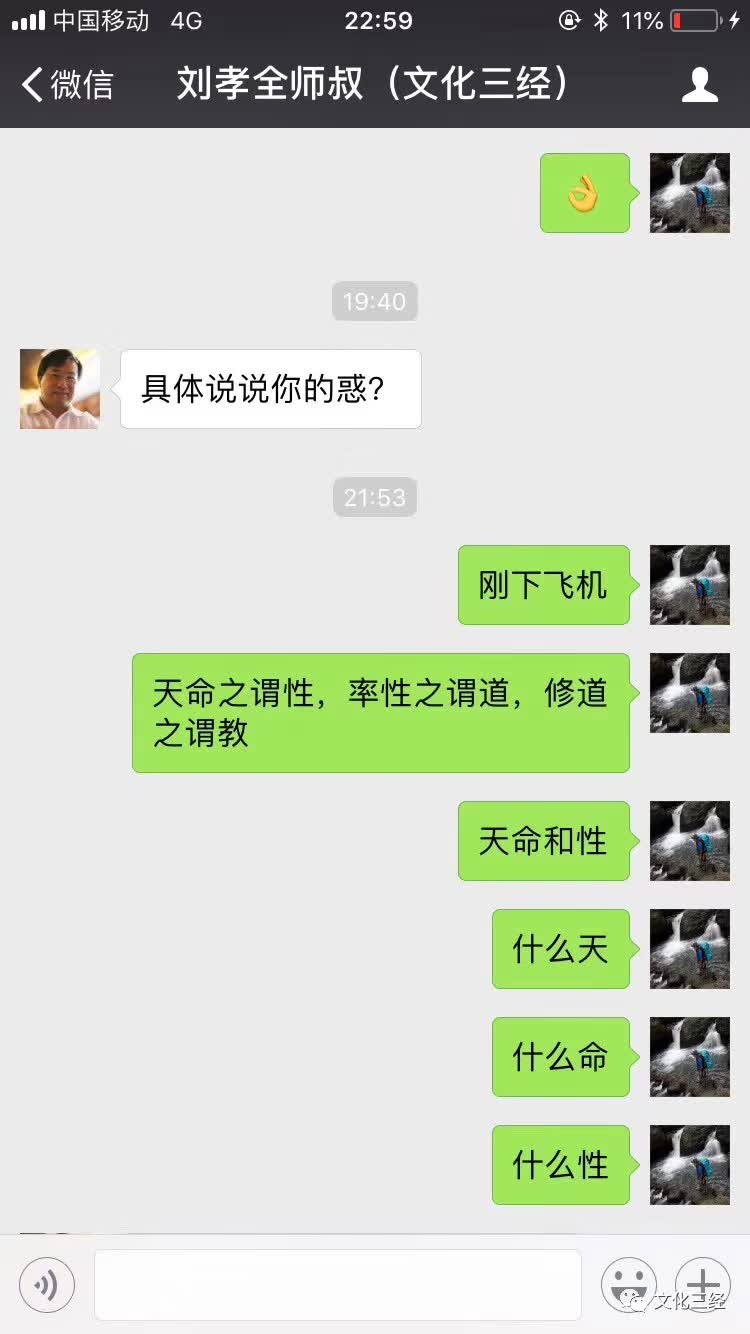Viewport: 750px width, 1334px height.
Task: Tap 刘孝全师叔's avatar photo
Action: point(59,389)
